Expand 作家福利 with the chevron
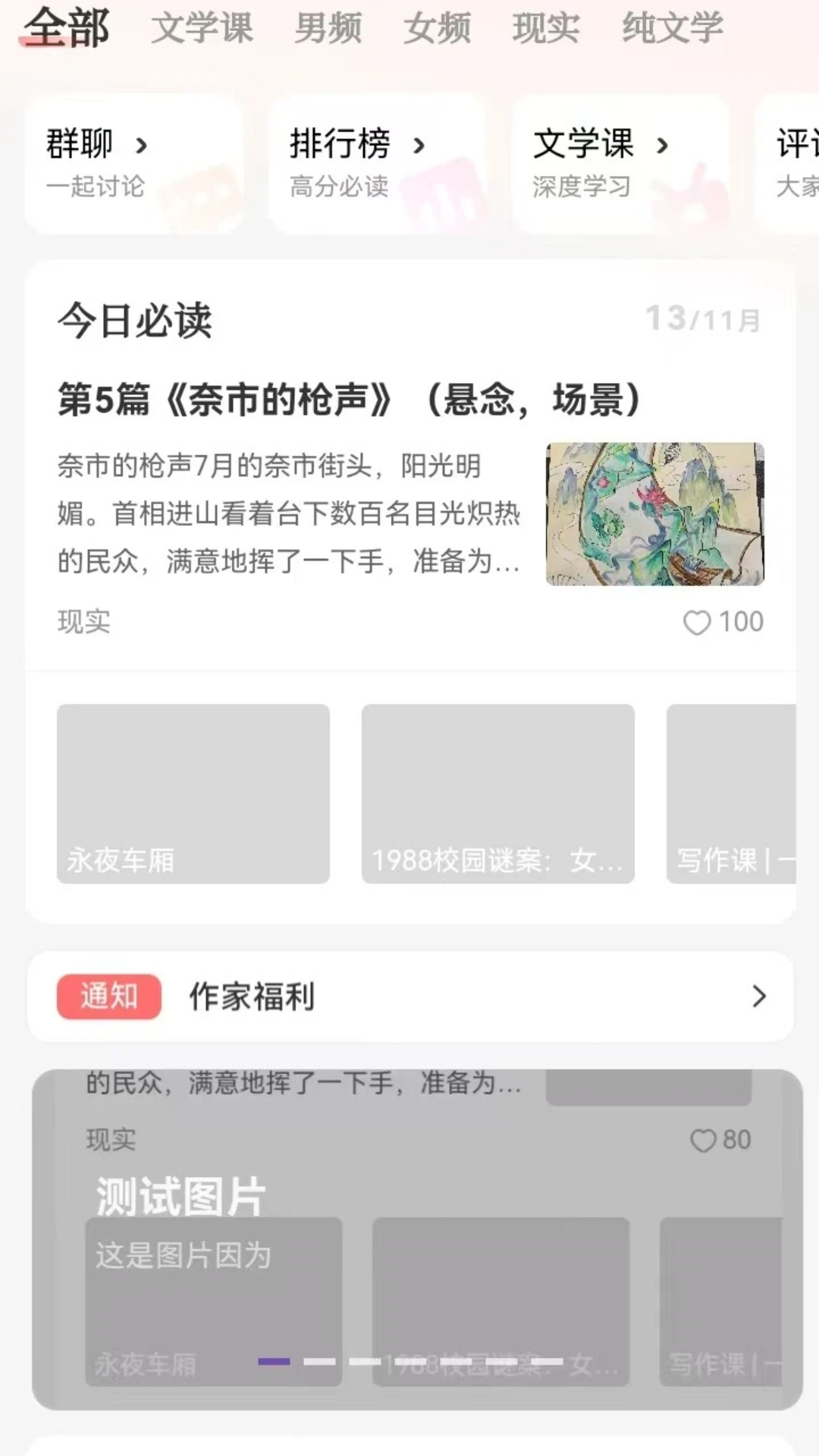 tap(758, 997)
